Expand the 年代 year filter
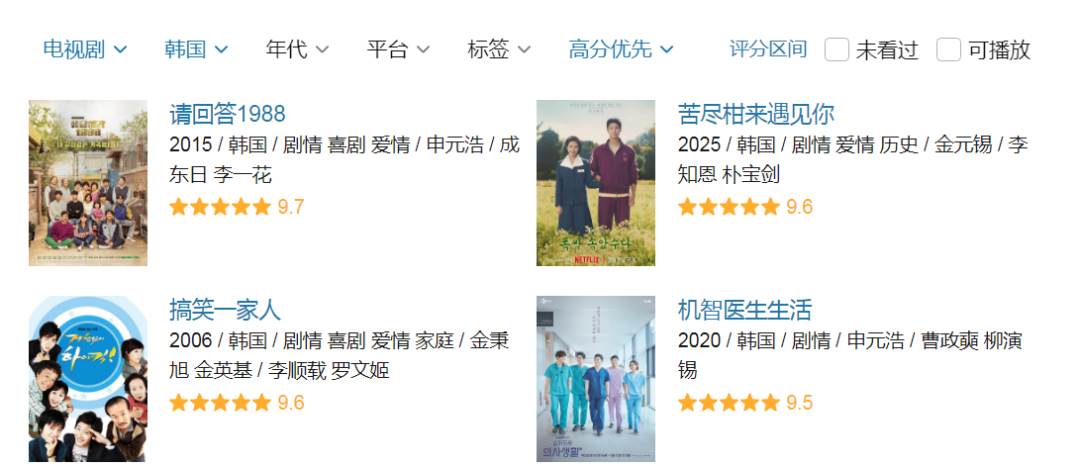 297,49
